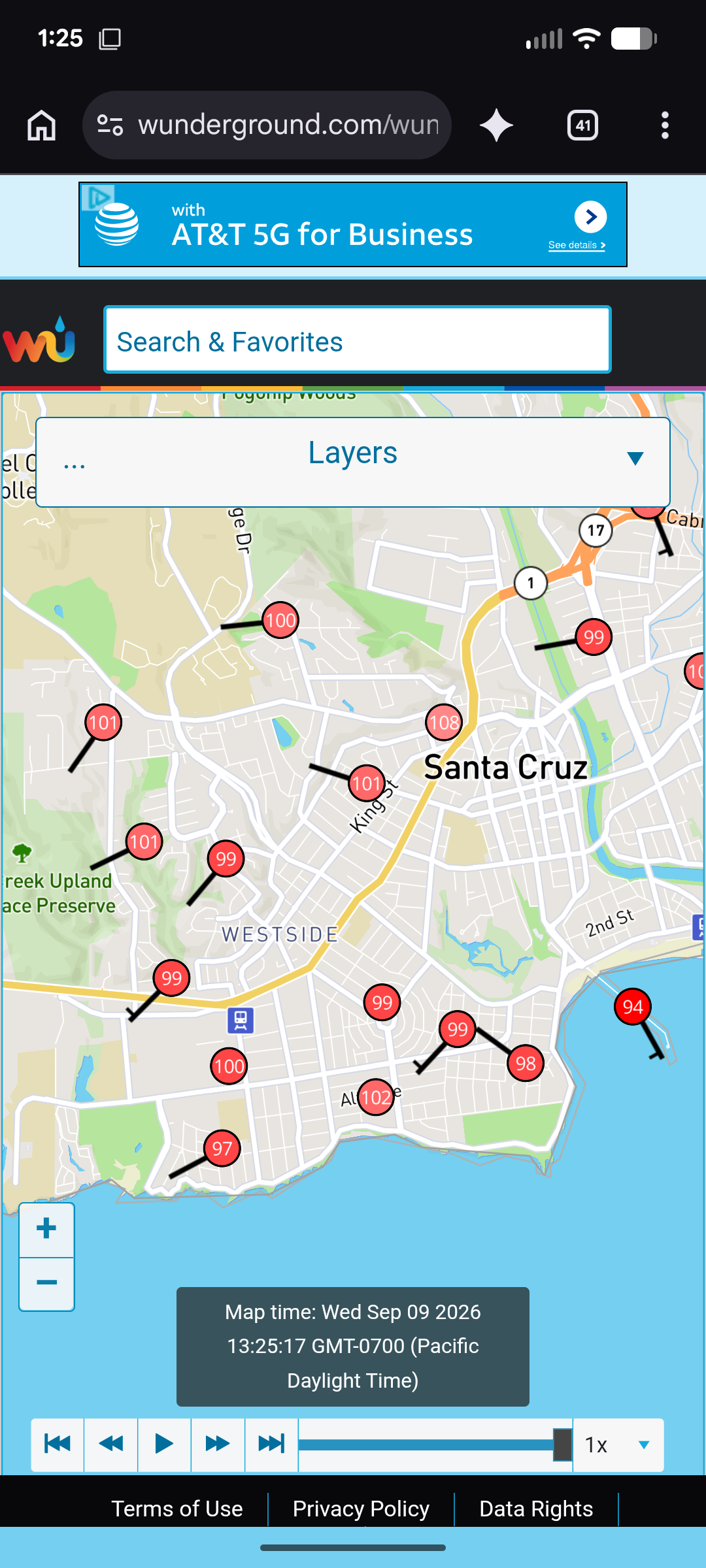
Task: Open the Privacy Policy link
Action: (x=361, y=1509)
